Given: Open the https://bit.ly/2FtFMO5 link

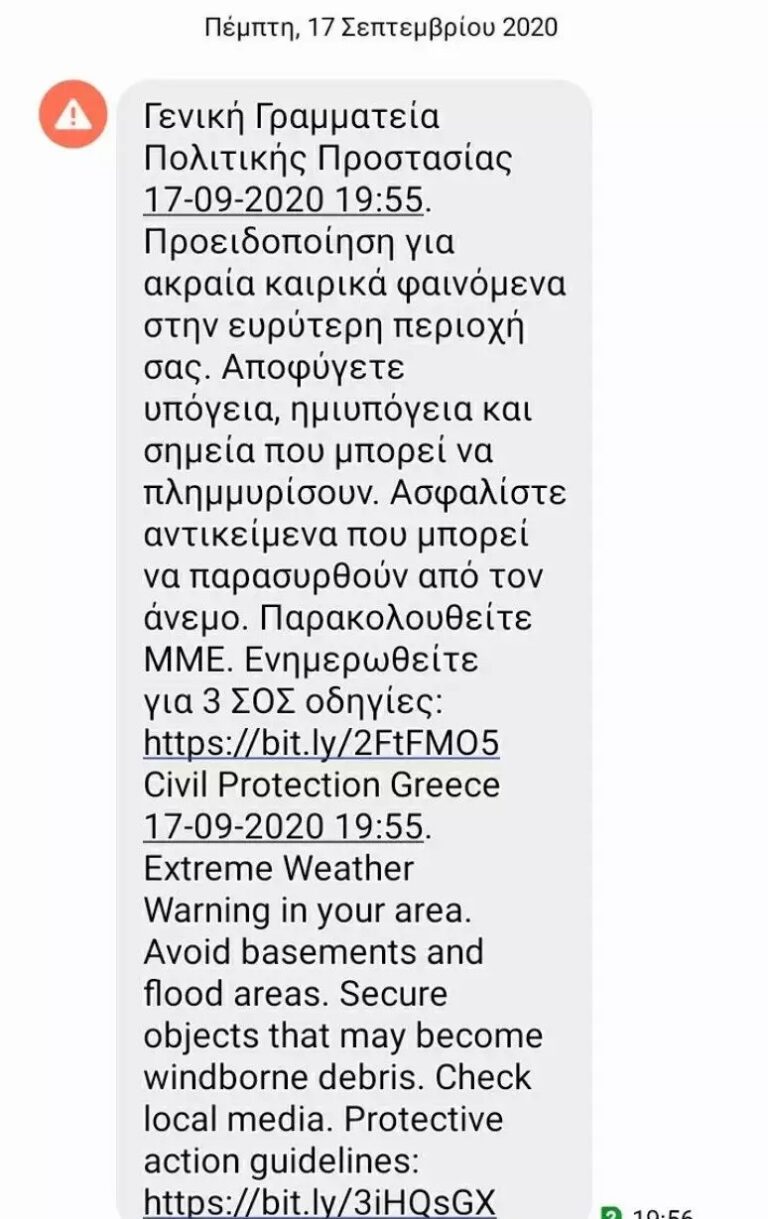Looking at the screenshot, I should coord(320,744).
